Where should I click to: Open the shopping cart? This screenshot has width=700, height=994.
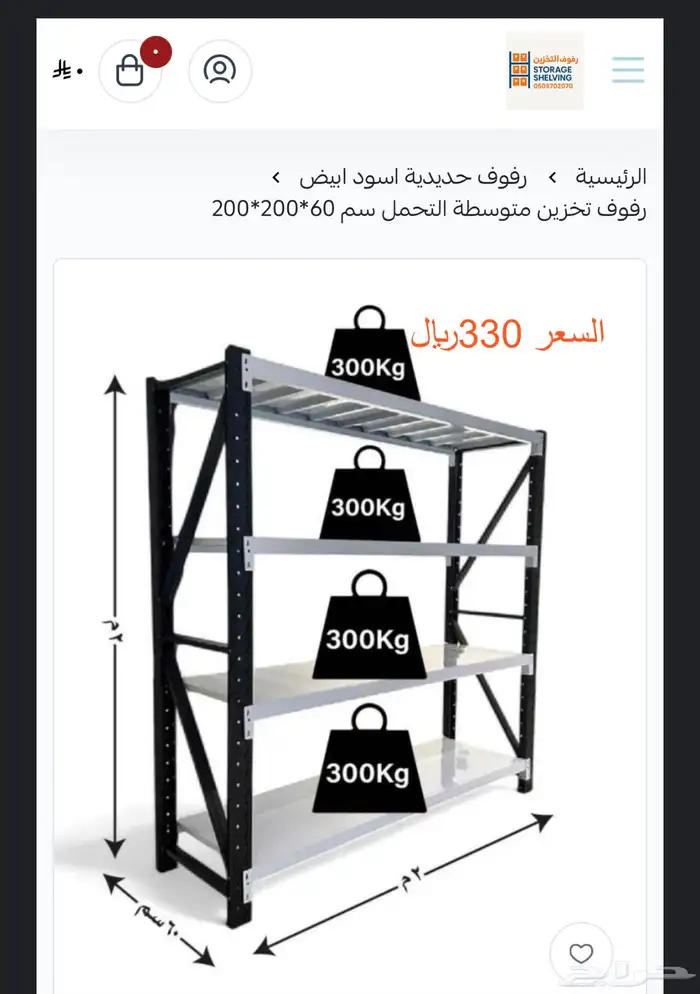(x=130, y=71)
